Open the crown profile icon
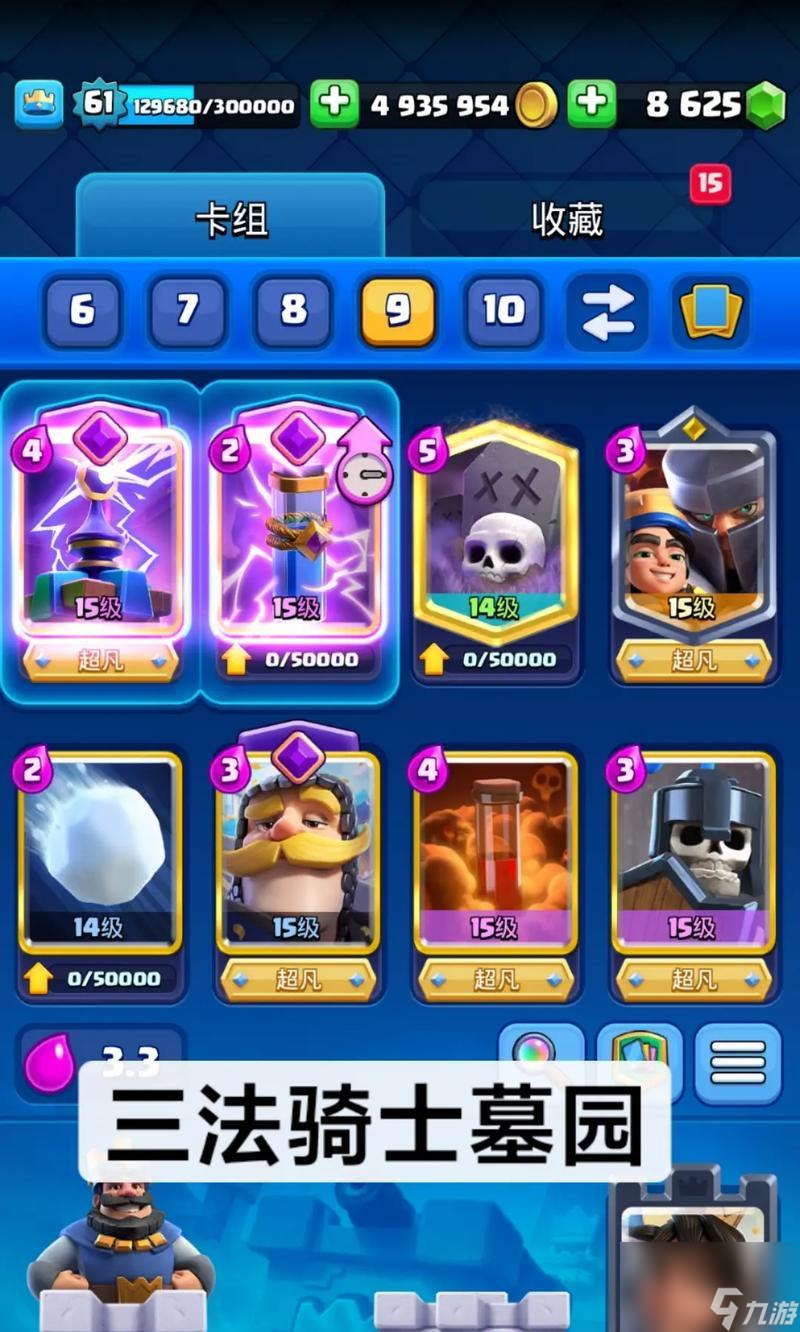The image size is (800, 1332). 39,104
